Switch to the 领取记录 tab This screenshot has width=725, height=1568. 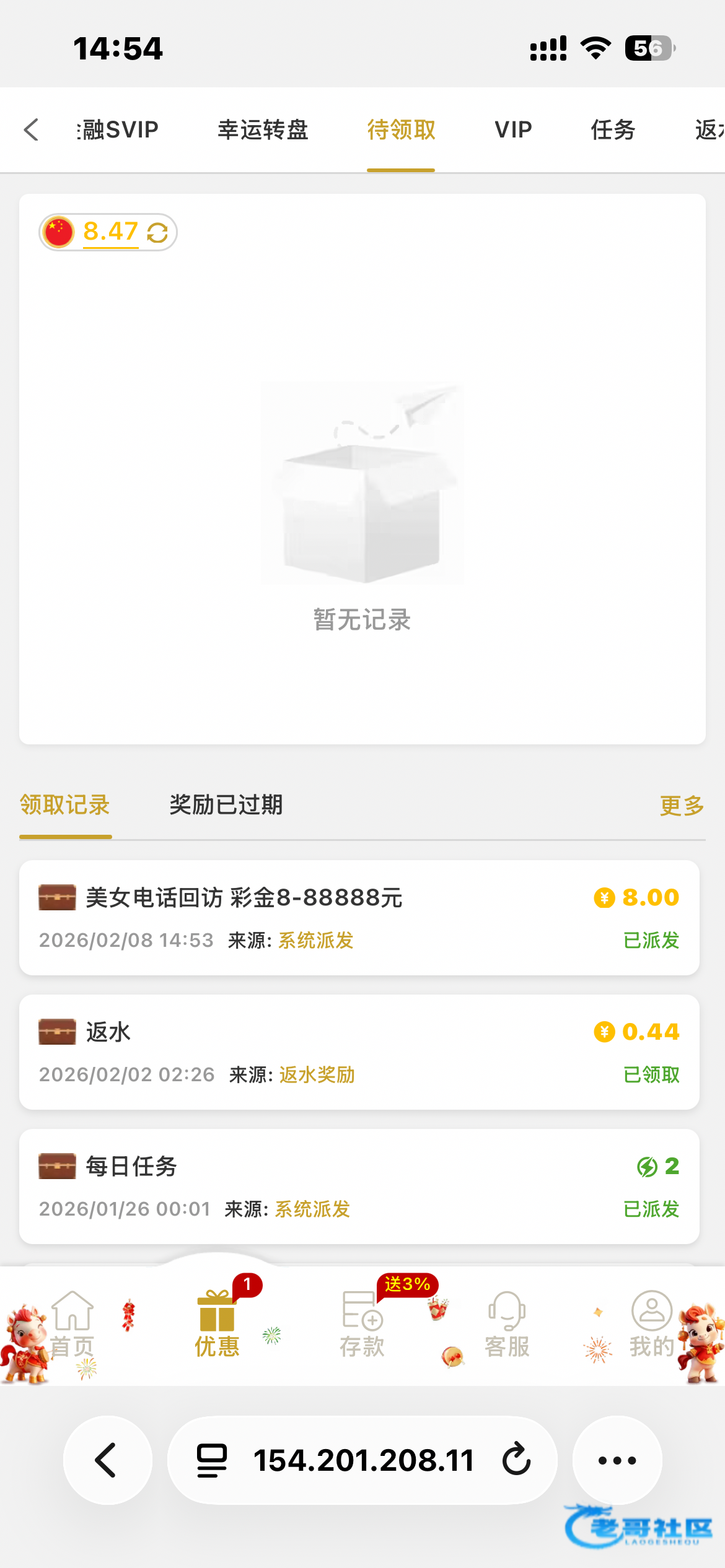(x=65, y=805)
